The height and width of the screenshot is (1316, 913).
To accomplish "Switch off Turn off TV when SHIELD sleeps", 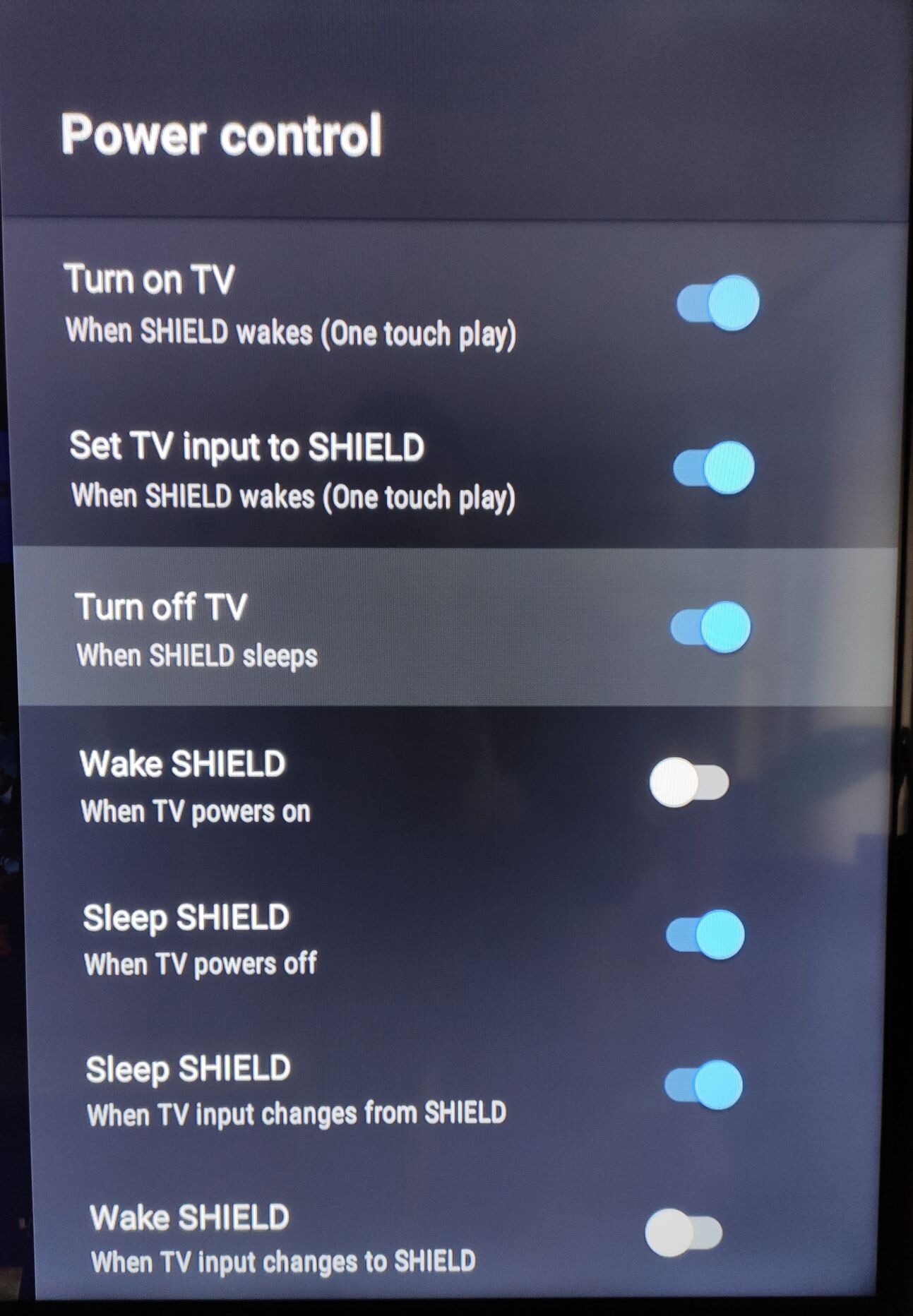I will coord(710,627).
